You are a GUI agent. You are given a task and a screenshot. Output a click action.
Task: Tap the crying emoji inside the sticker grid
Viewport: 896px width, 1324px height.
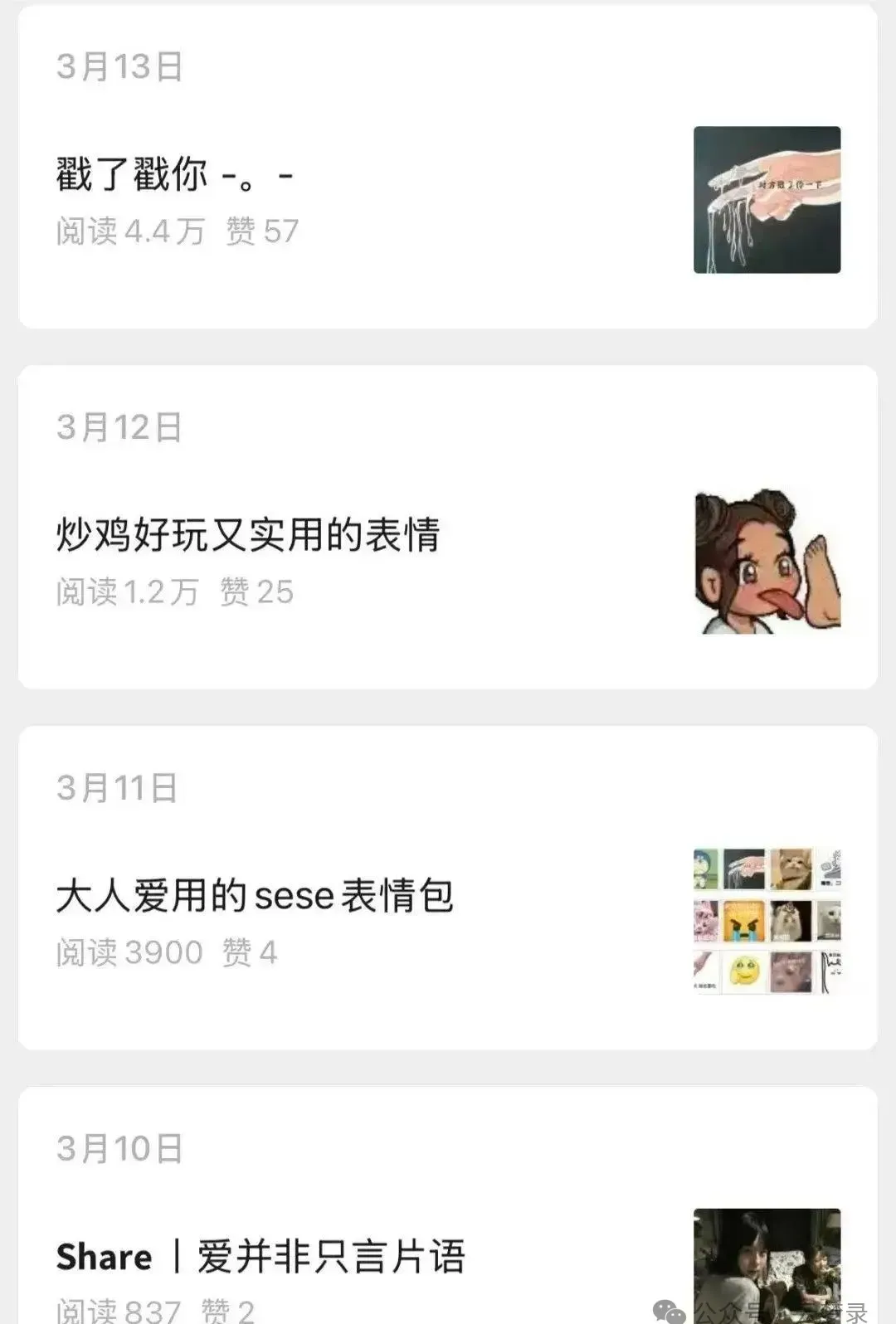(x=744, y=922)
